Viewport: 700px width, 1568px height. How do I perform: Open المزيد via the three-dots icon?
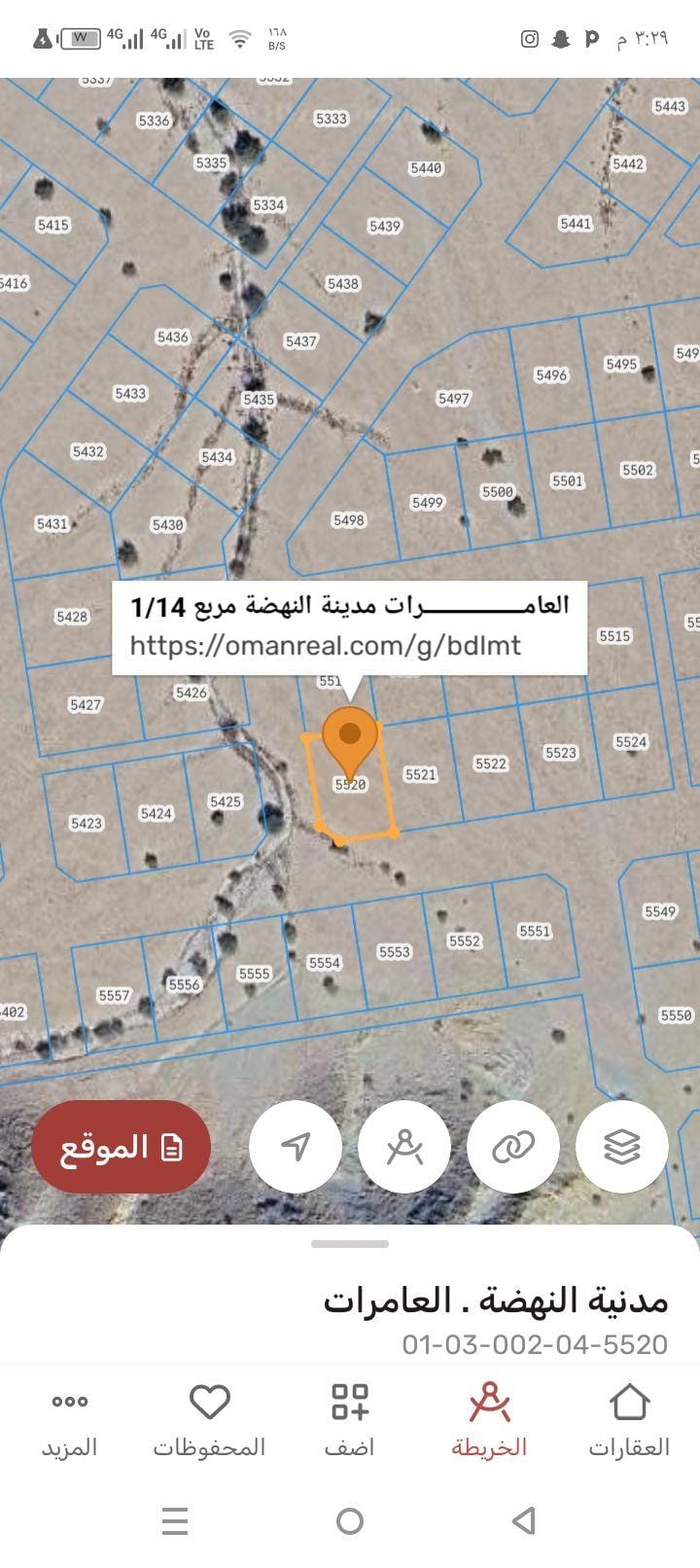[69, 1404]
